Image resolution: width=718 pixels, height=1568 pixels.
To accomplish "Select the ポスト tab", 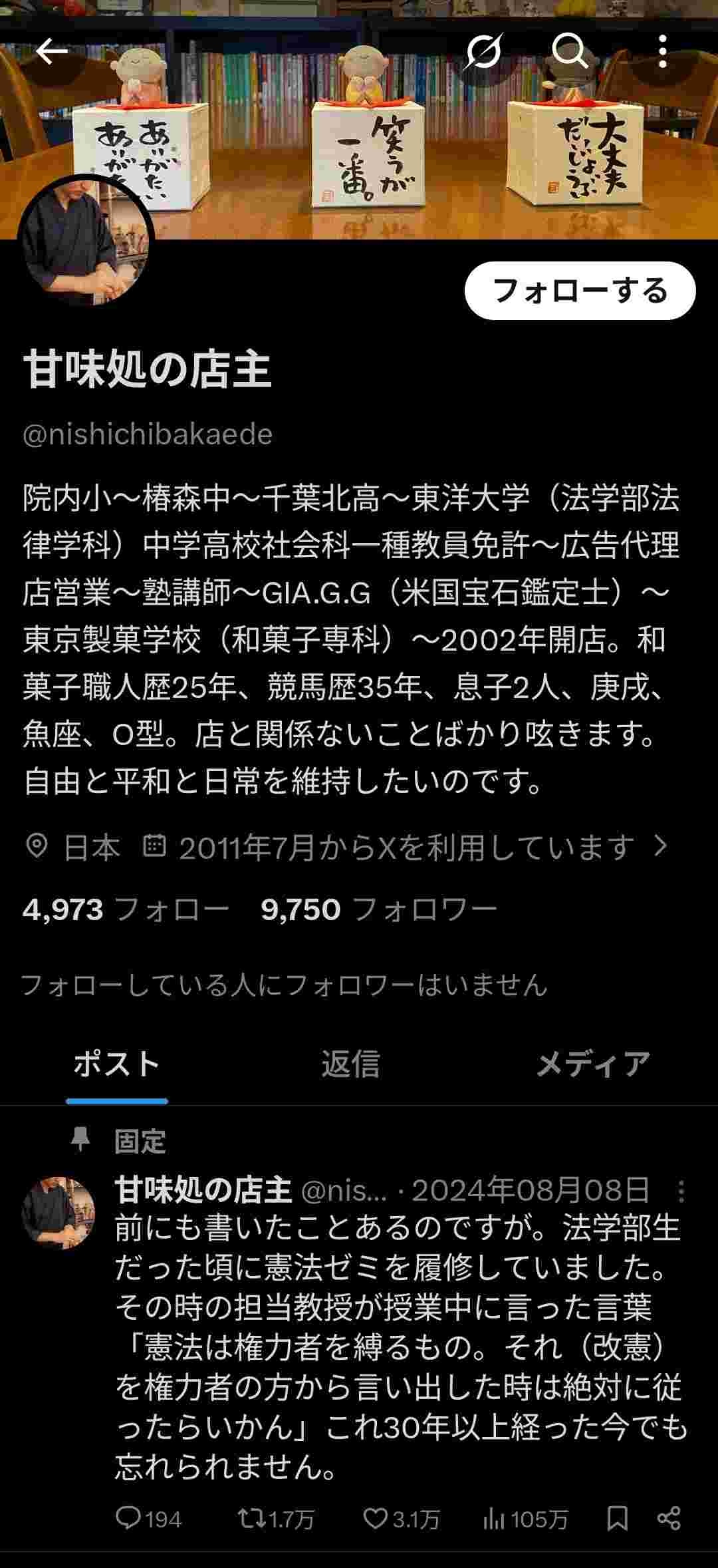I will point(117,1064).
